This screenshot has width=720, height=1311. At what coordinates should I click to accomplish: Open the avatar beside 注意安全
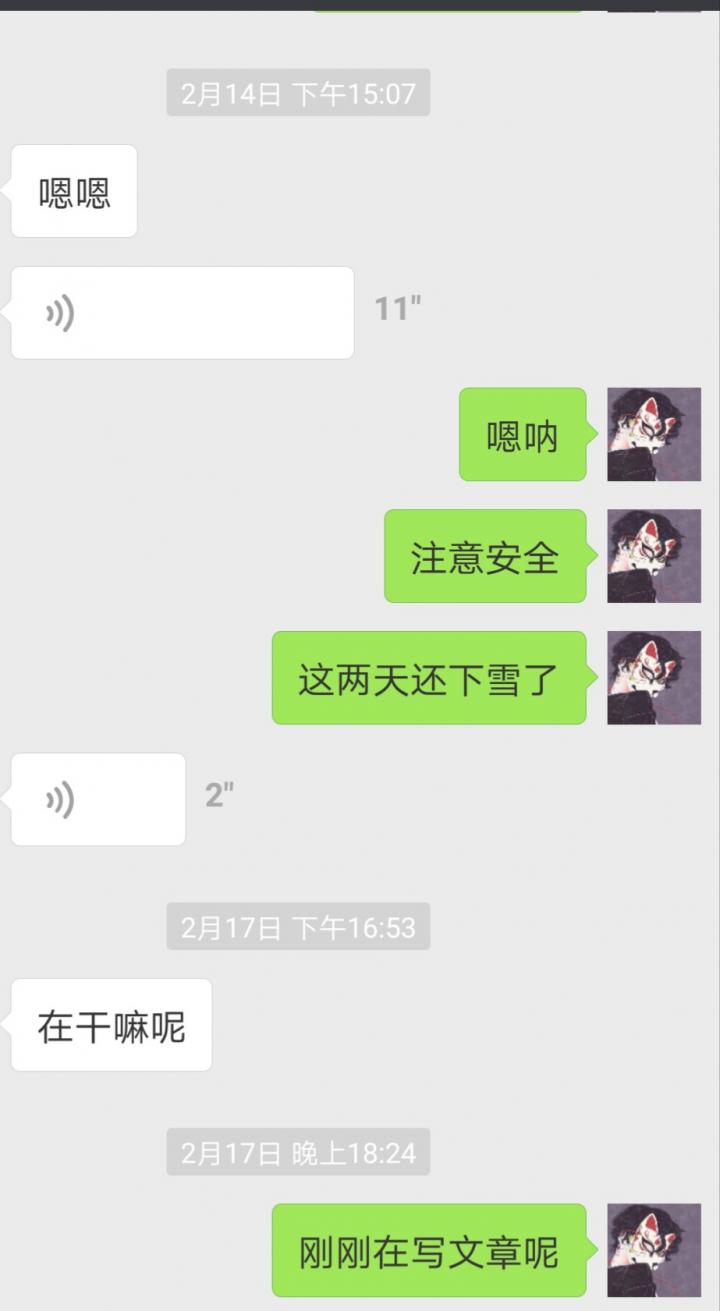point(653,557)
